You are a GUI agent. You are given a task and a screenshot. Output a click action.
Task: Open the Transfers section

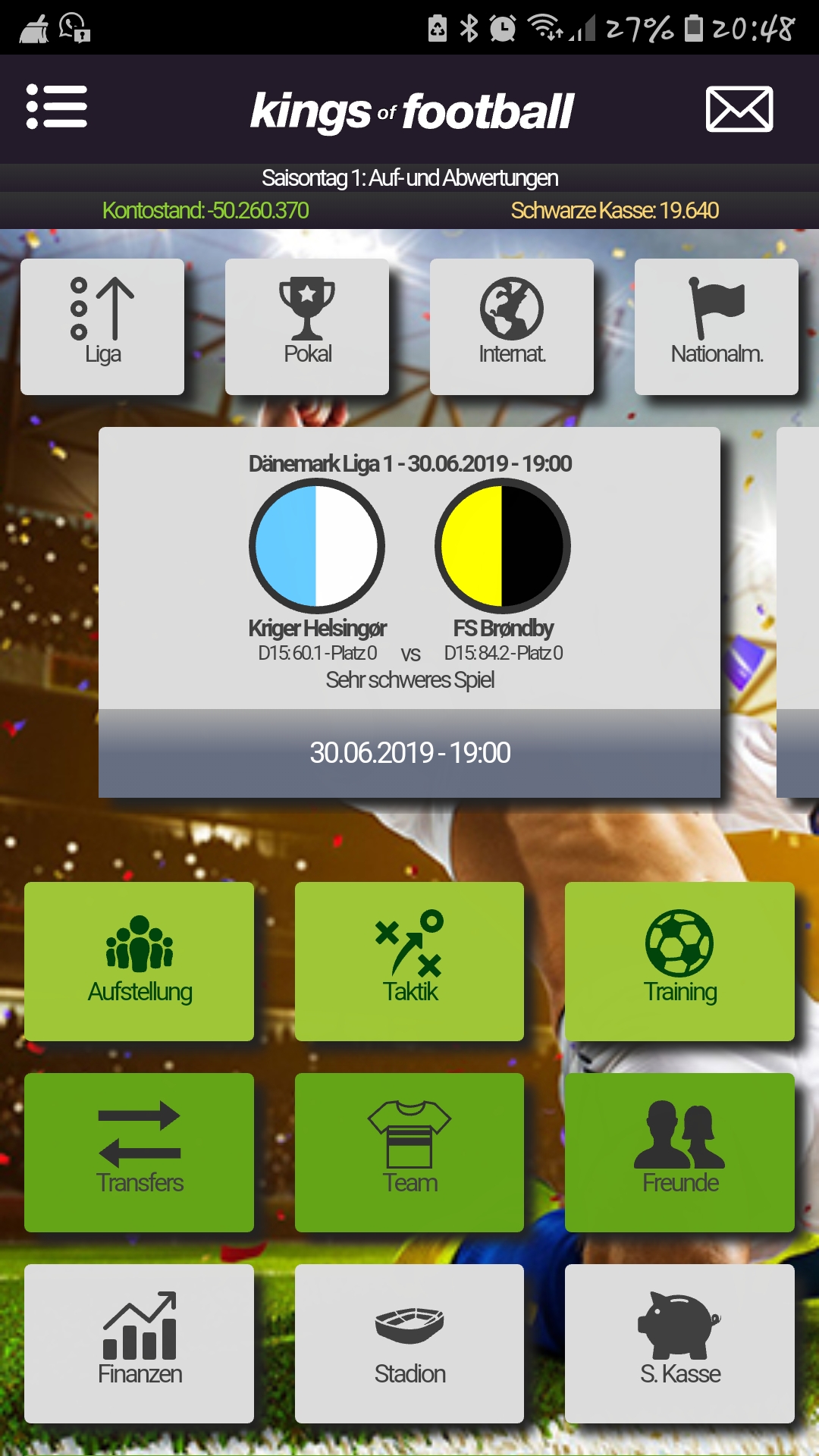coord(140,1152)
